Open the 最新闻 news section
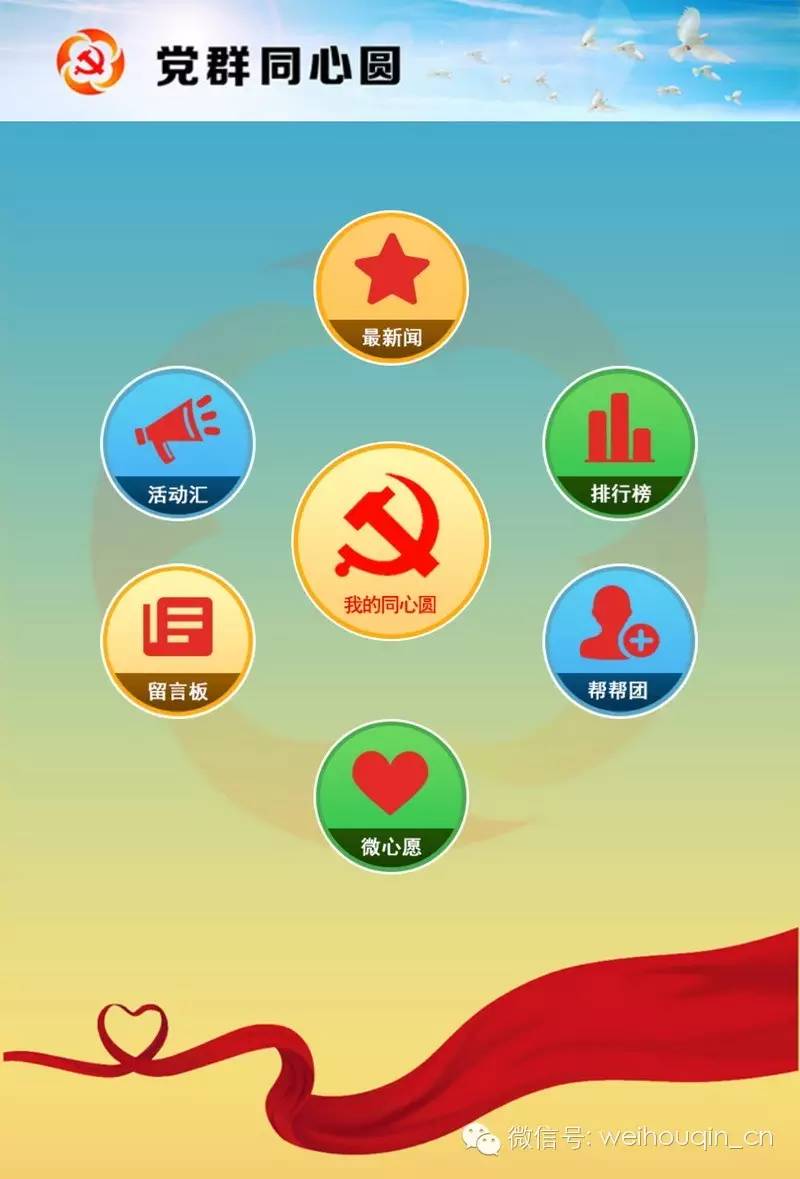800x1179 pixels. coord(391,287)
